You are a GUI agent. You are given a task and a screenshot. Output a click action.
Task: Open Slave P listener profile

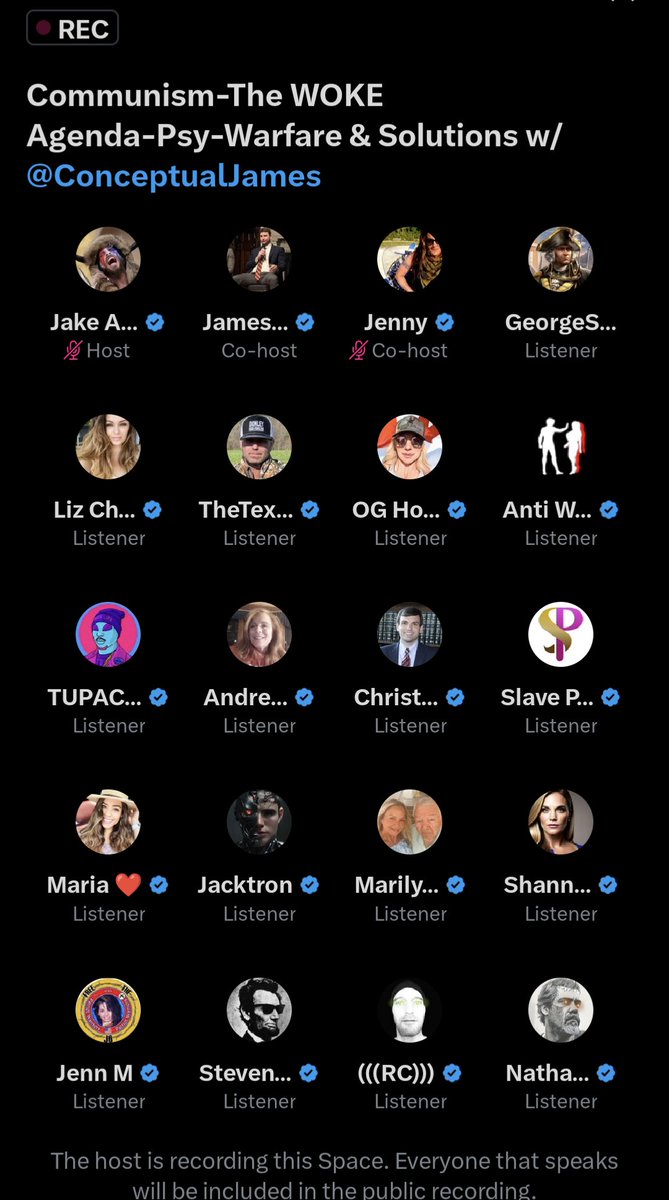click(x=561, y=634)
